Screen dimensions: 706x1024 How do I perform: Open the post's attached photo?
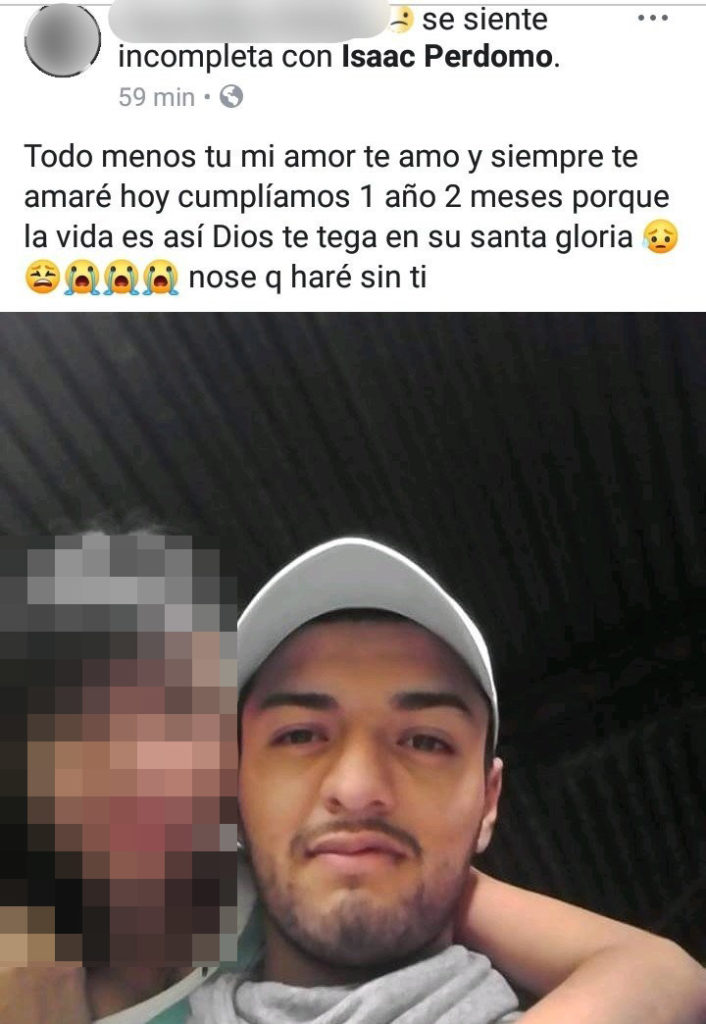tap(353, 667)
